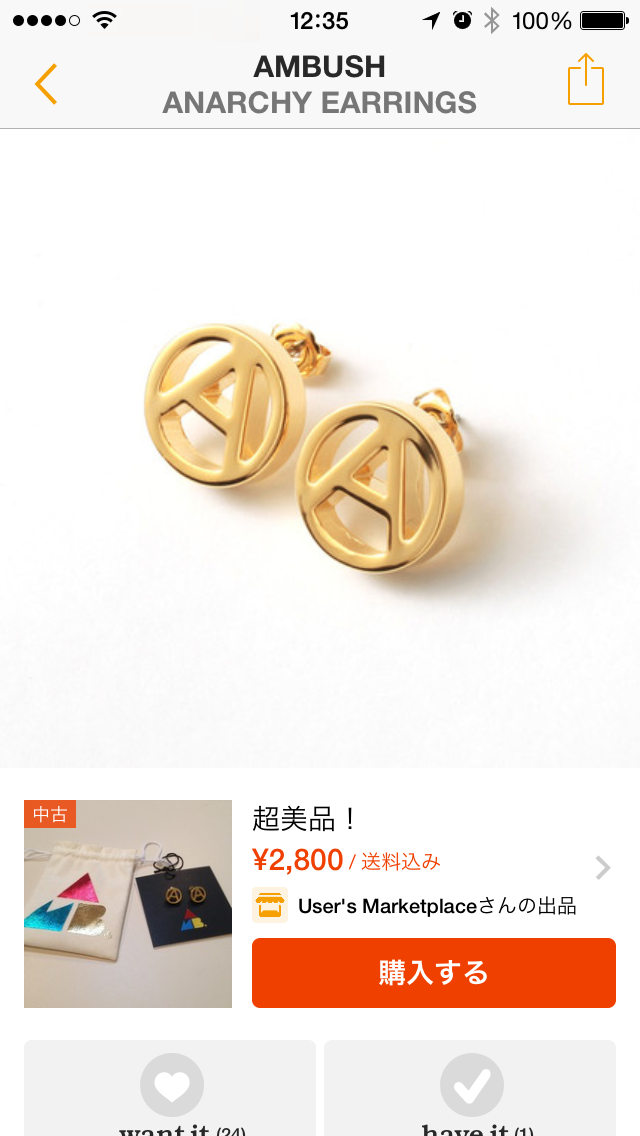Tap the 購入する purchase button

pyautogui.click(x=433, y=972)
